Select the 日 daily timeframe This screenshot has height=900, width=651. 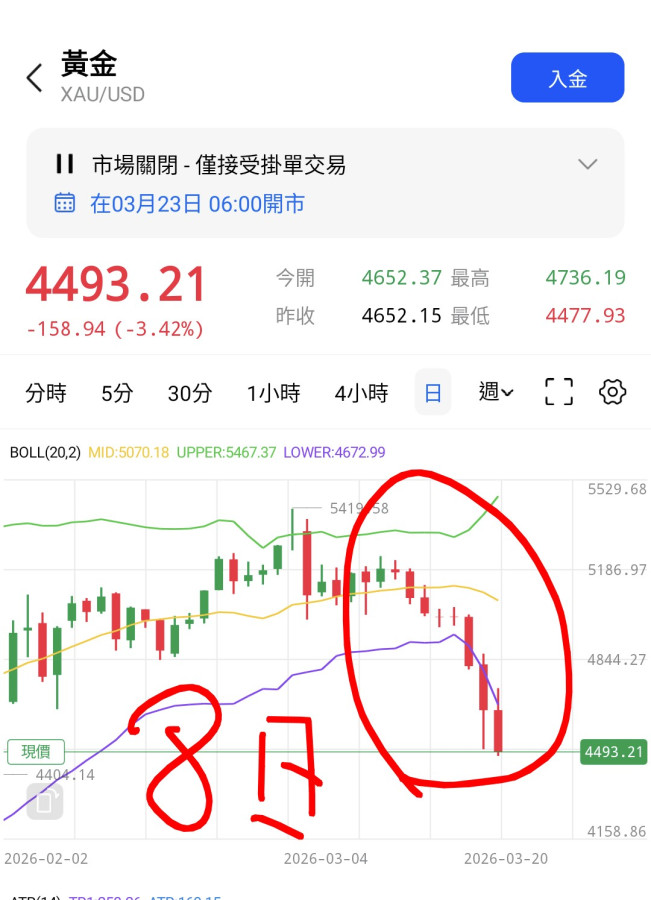[x=433, y=393]
